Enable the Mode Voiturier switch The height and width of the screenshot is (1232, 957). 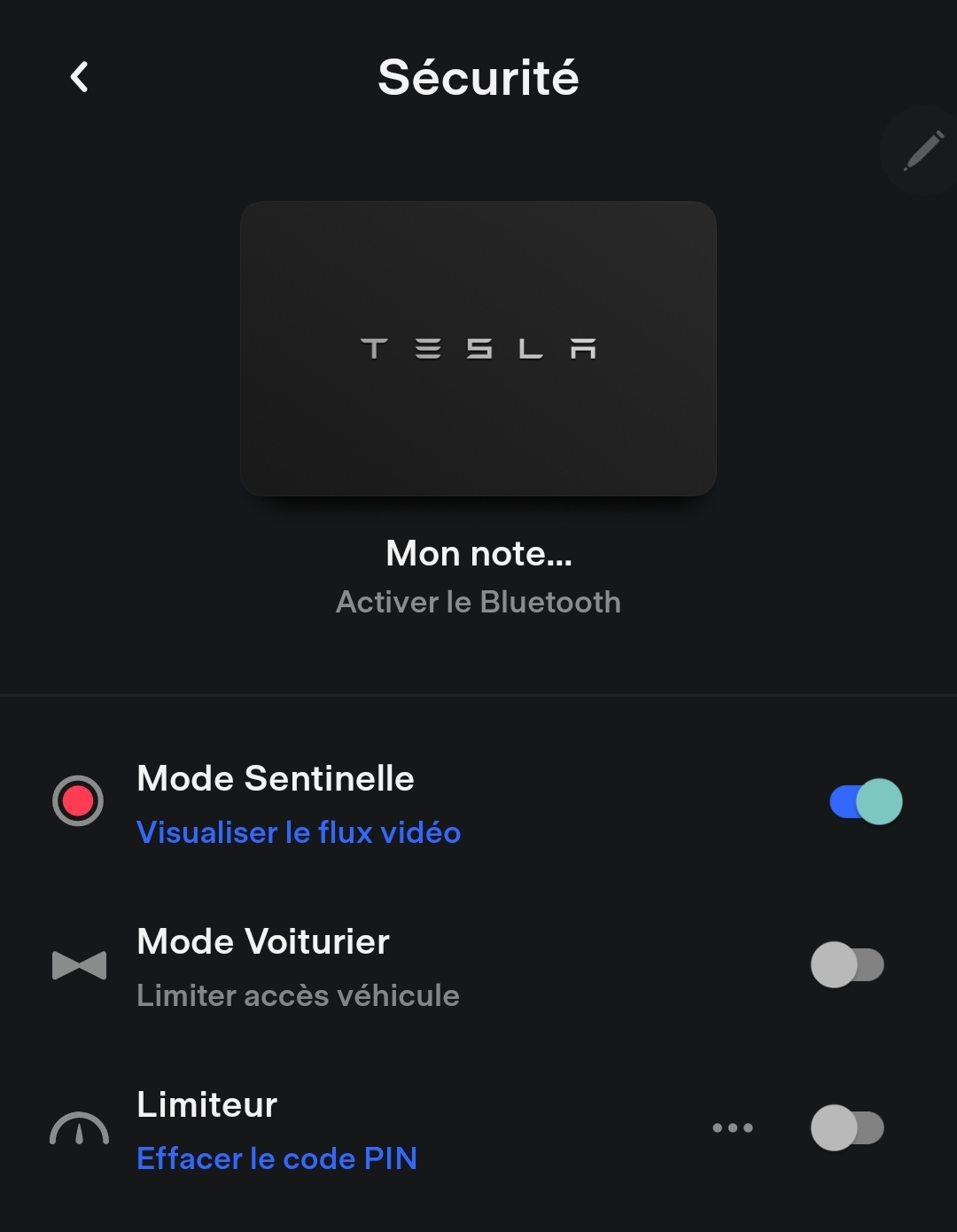pyautogui.click(x=847, y=965)
